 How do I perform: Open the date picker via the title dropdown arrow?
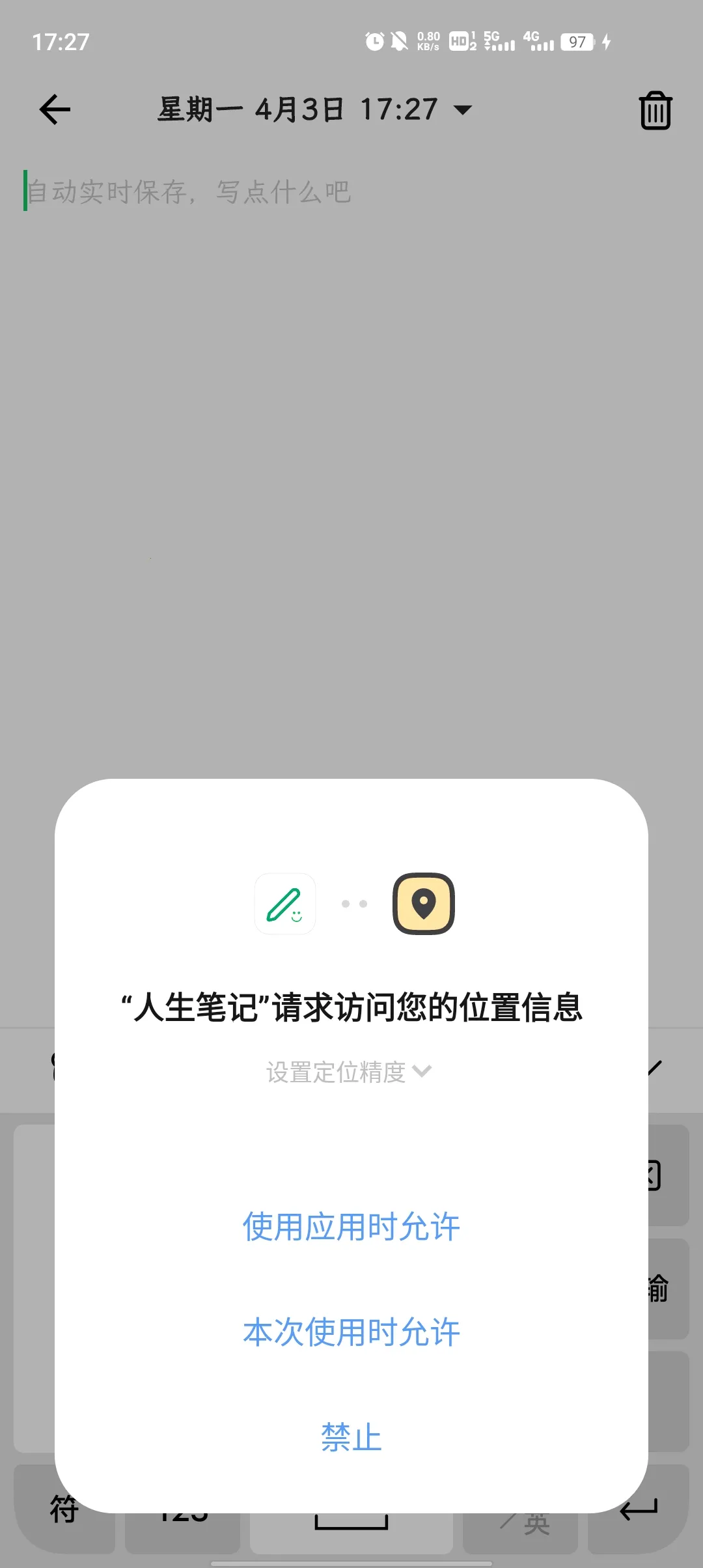[462, 109]
